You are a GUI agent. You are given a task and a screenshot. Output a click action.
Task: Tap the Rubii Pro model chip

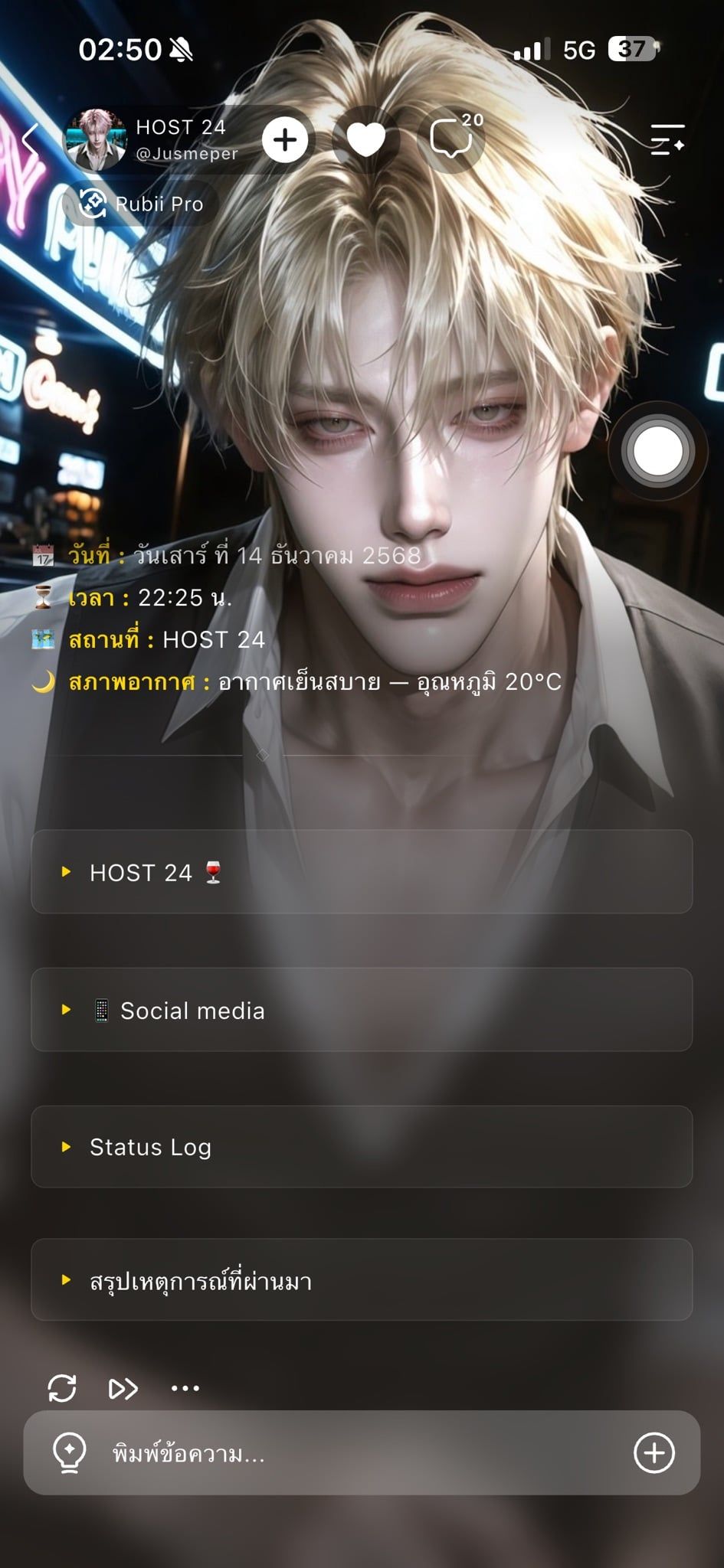(142, 204)
